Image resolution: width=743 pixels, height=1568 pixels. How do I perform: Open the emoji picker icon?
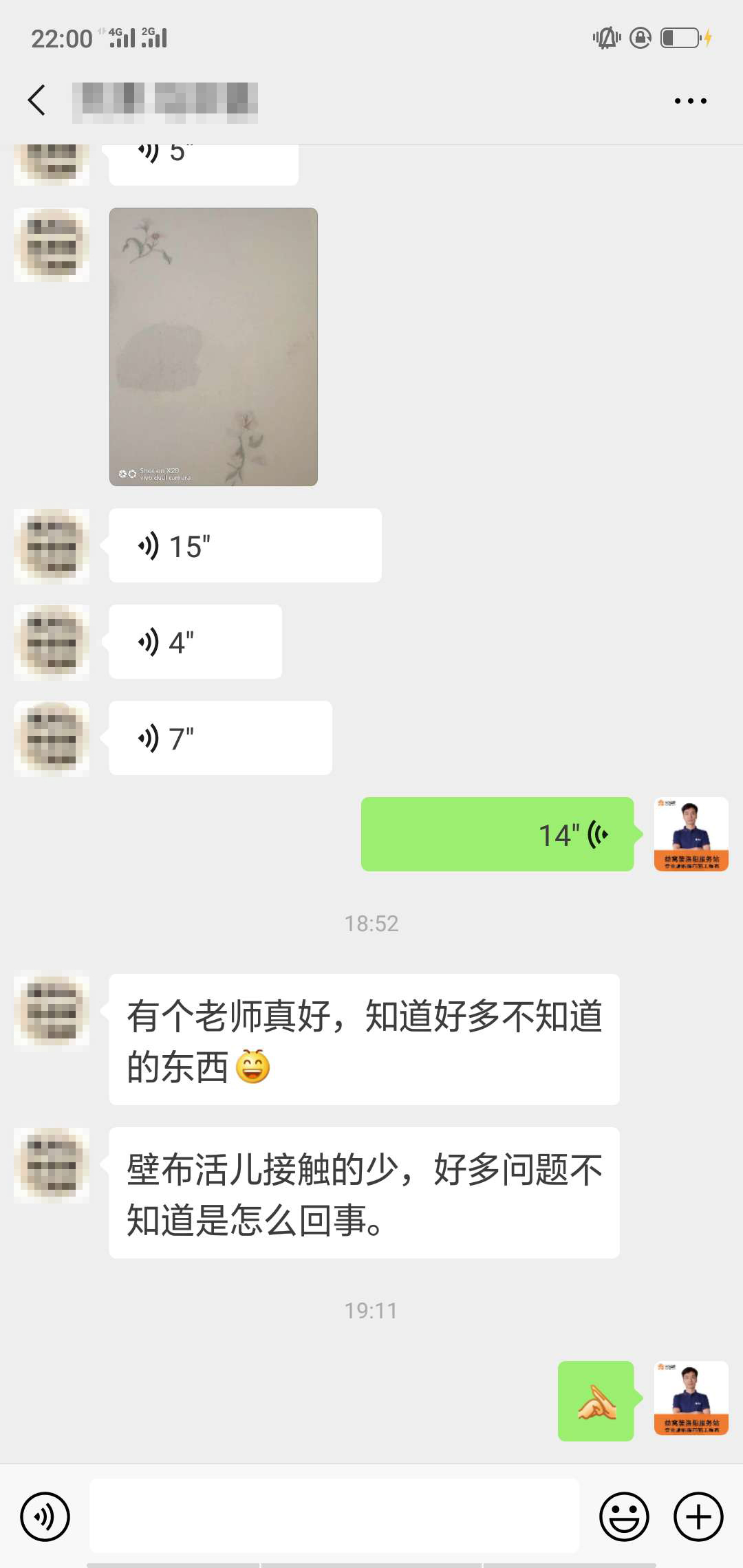625,1516
